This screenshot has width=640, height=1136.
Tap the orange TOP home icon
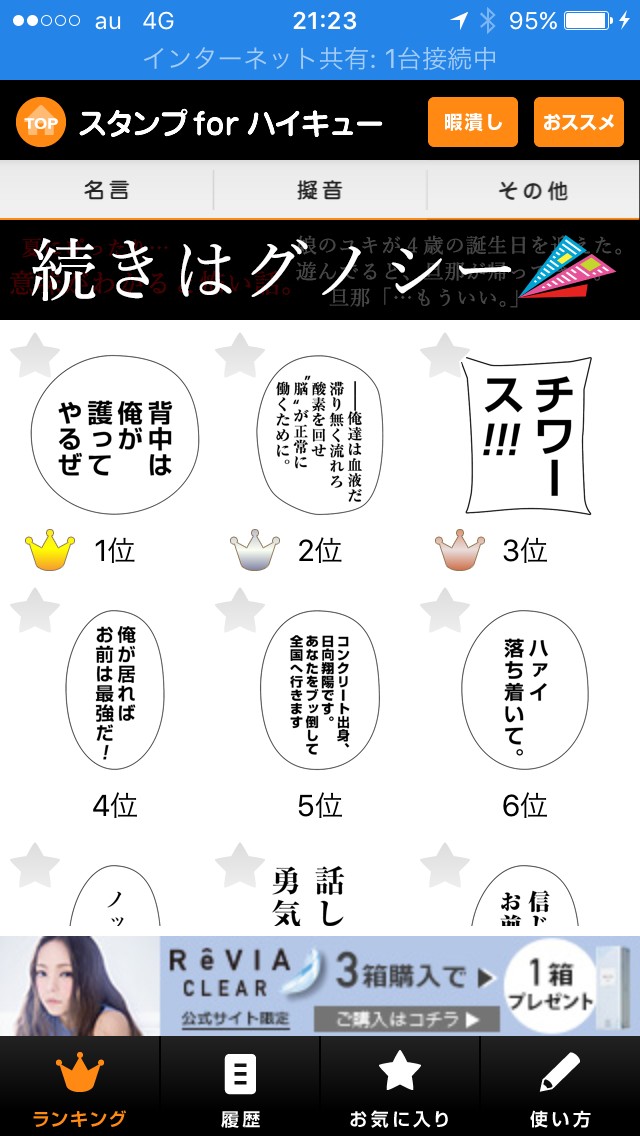click(41, 123)
